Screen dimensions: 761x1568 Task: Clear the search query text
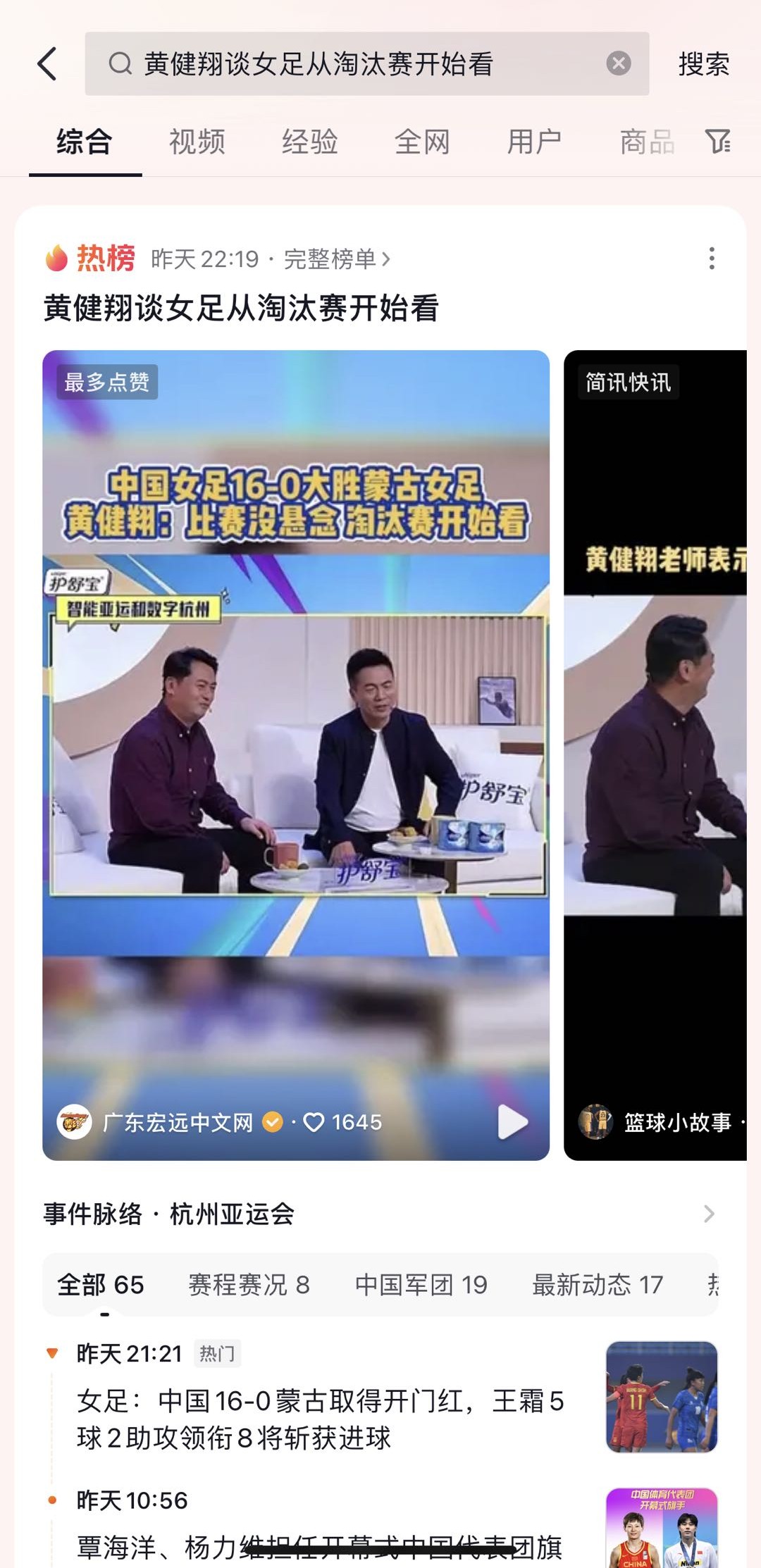(x=618, y=64)
